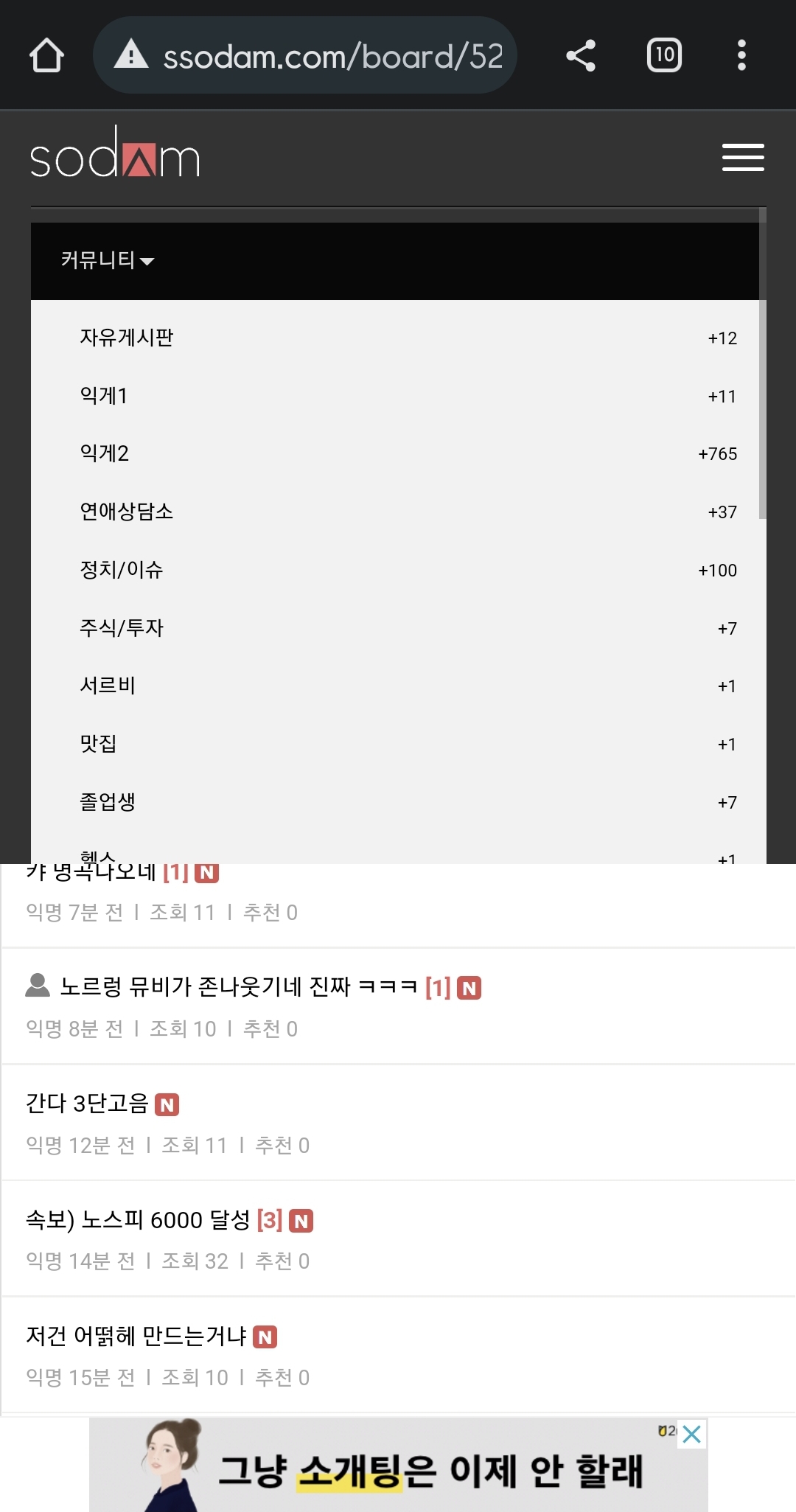Open the browser overflow menu
The image size is (796, 1512).
click(741, 55)
